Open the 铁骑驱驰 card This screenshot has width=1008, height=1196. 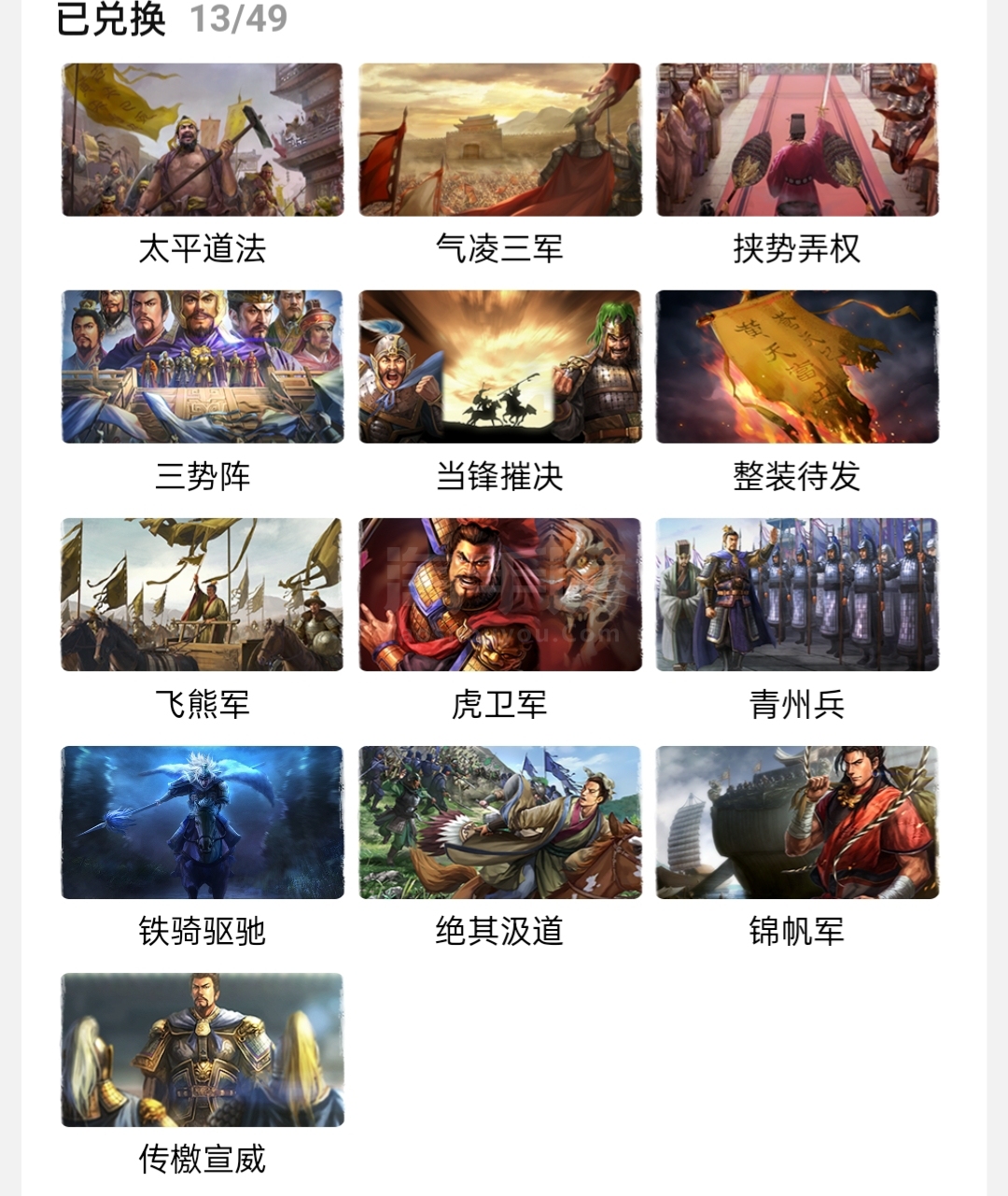coord(203,823)
